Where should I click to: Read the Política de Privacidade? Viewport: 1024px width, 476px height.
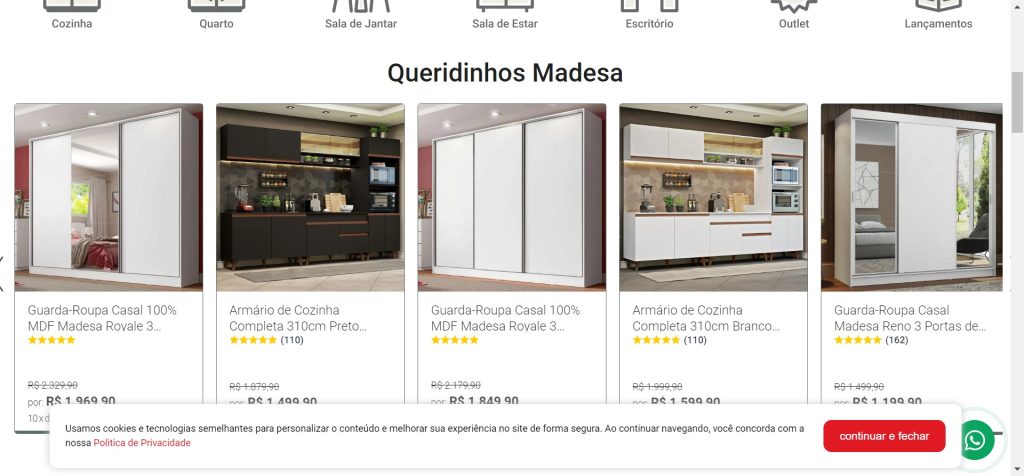click(x=142, y=443)
